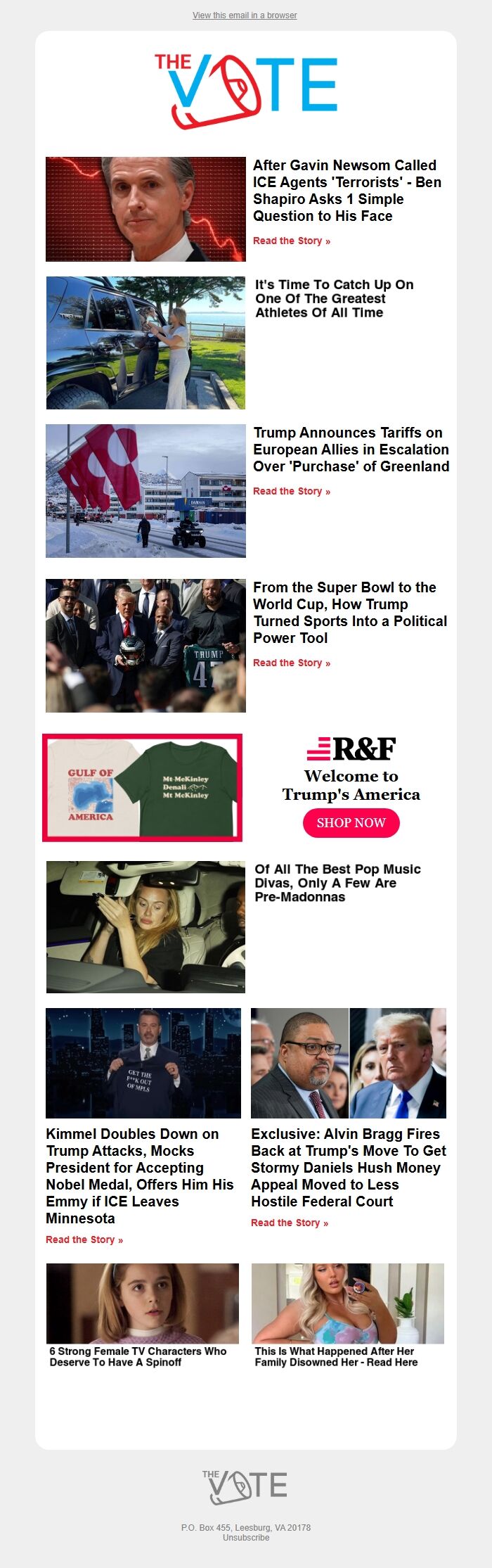492x1568 pixels.
Task: Open the Kimmel holding shirt photo
Action: click(143, 1063)
